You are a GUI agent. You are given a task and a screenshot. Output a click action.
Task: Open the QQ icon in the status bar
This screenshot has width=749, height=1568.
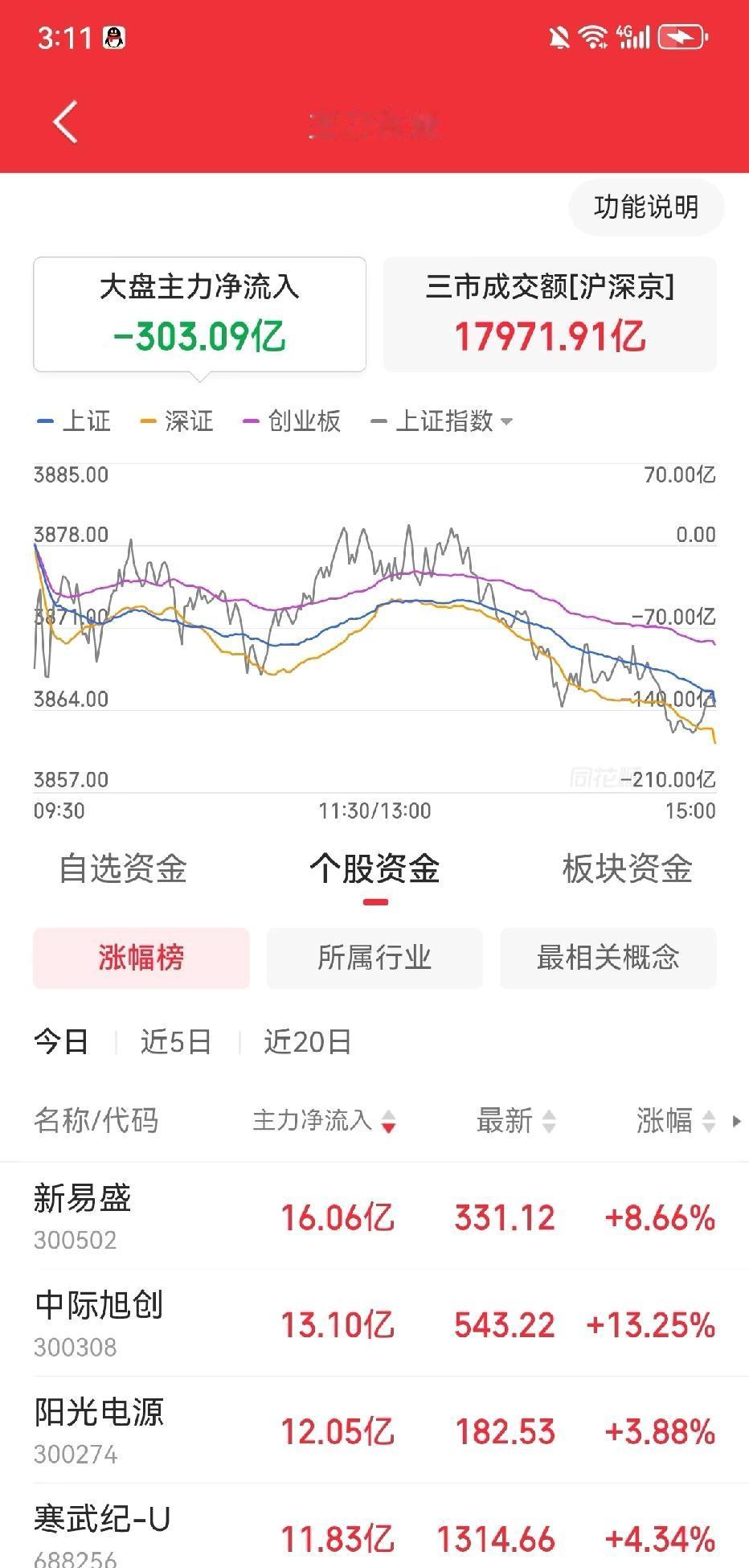pos(115,35)
